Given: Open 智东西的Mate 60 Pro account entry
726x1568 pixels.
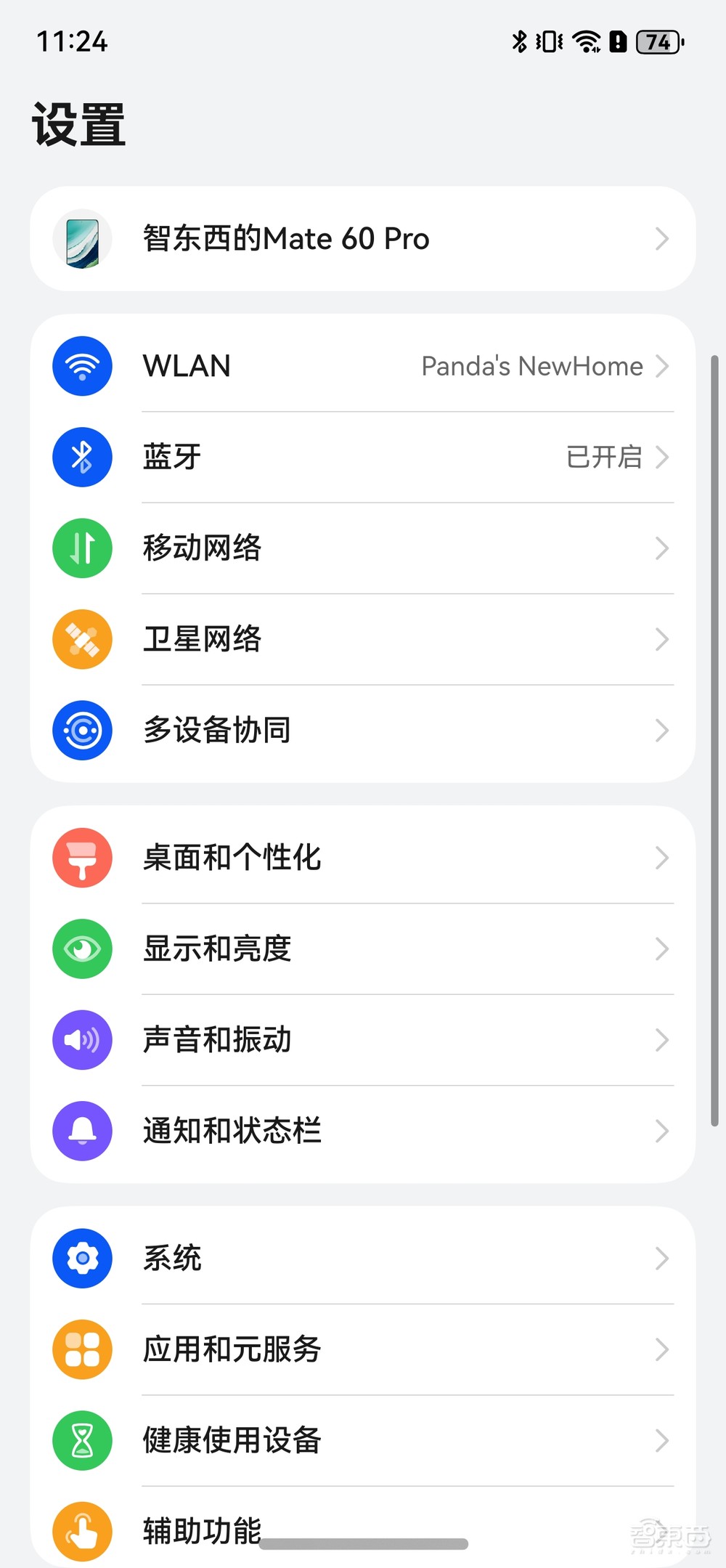Looking at the screenshot, I should tap(285, 239).
